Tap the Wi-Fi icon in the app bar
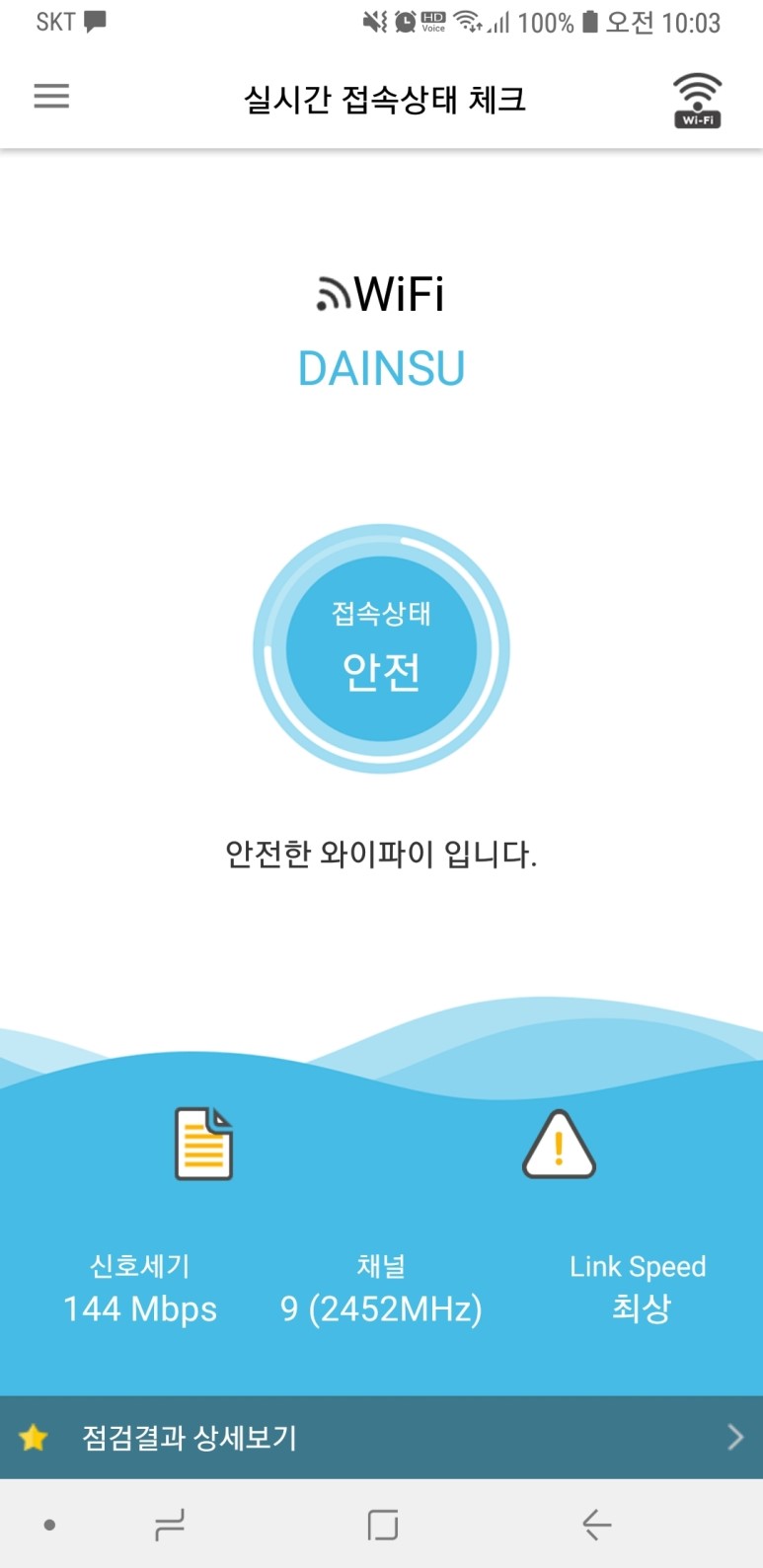This screenshot has width=763, height=1568. [x=697, y=100]
